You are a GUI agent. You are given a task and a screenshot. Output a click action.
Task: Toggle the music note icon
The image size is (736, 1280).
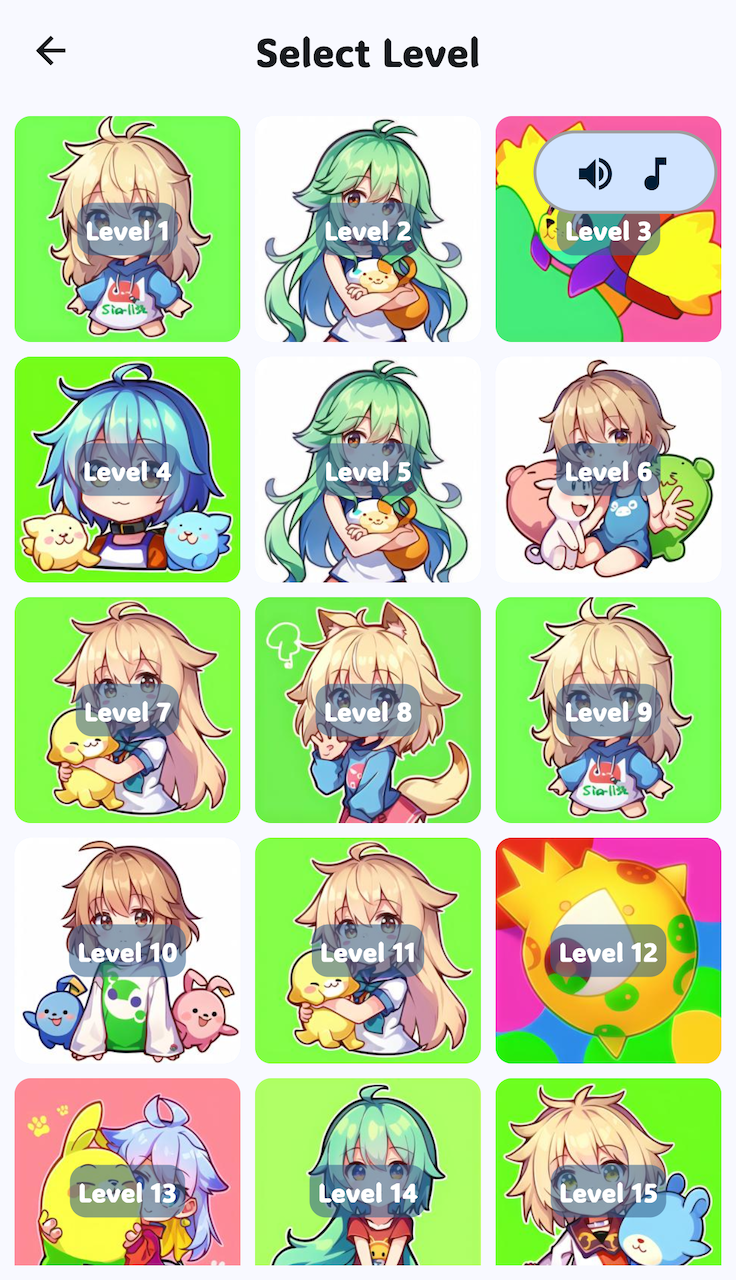[655, 174]
